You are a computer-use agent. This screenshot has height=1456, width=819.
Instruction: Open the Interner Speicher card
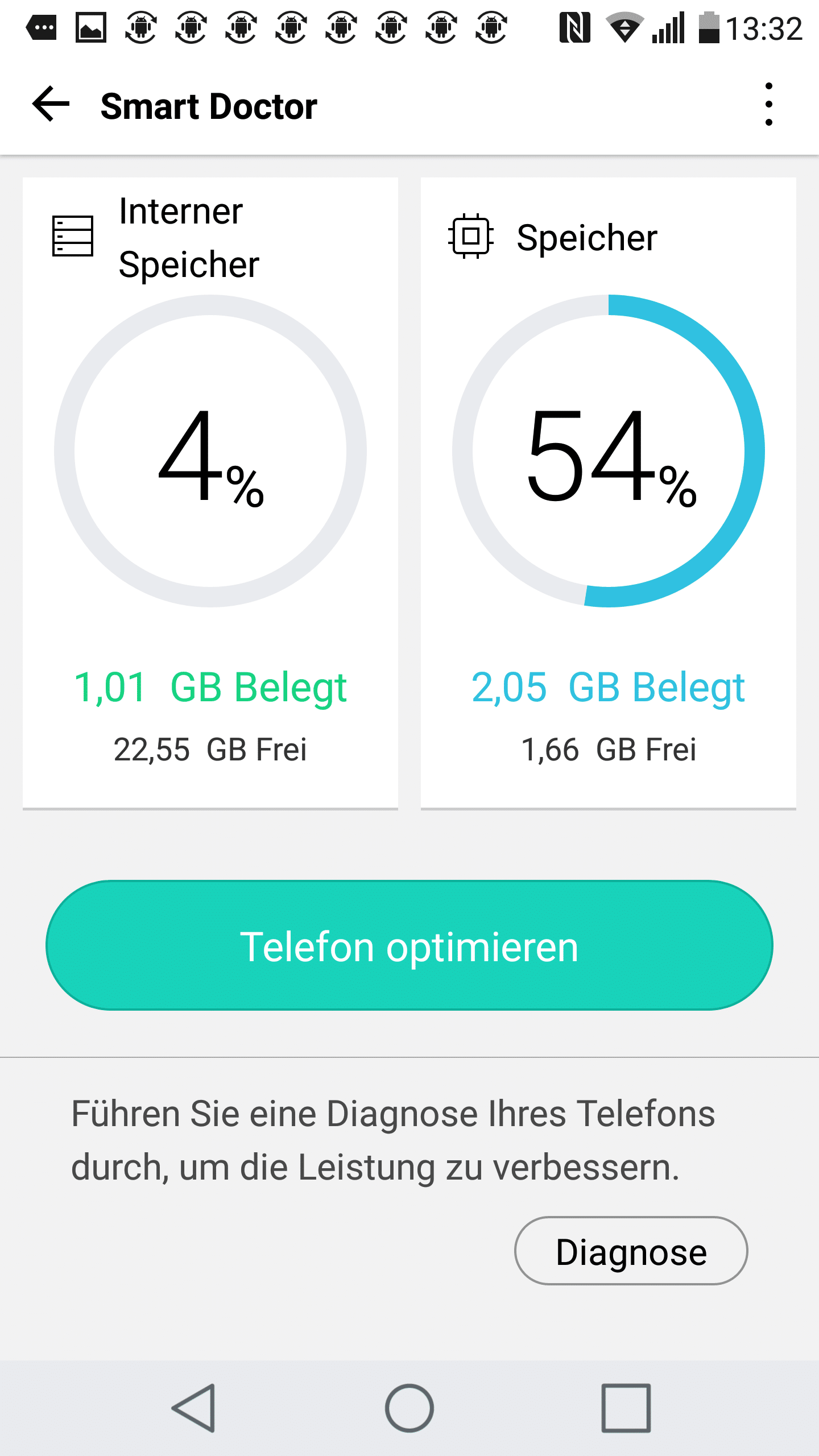point(210,492)
